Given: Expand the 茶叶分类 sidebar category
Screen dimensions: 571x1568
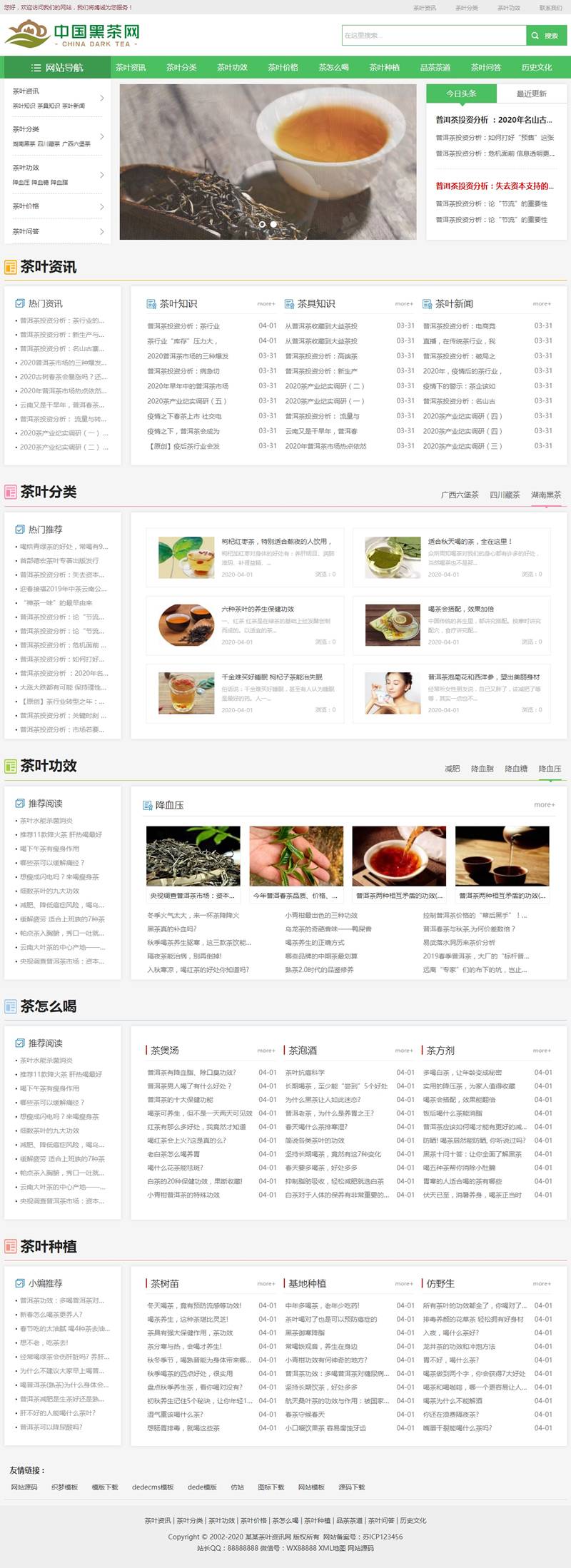Looking at the screenshot, I should pyautogui.click(x=101, y=136).
